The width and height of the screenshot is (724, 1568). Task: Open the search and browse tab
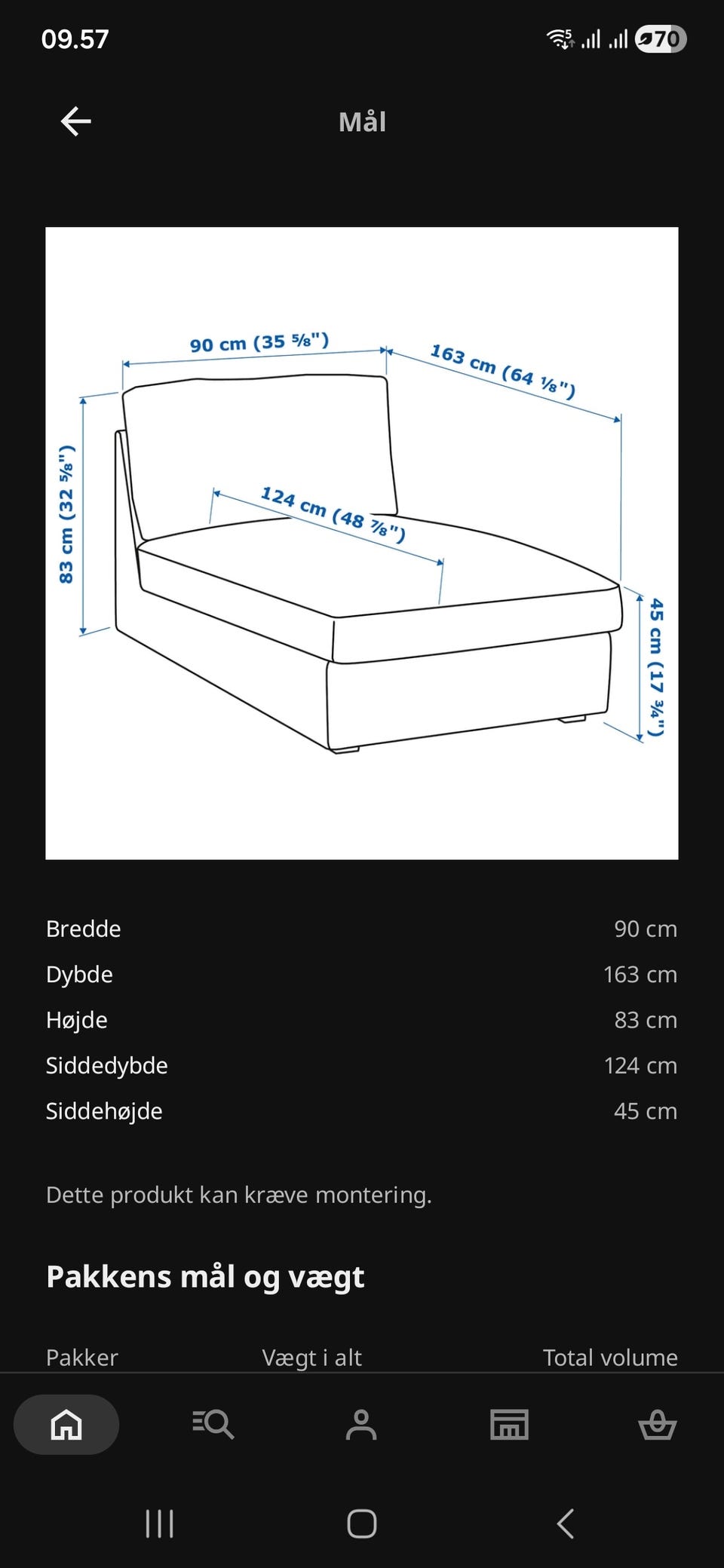pos(213,1424)
